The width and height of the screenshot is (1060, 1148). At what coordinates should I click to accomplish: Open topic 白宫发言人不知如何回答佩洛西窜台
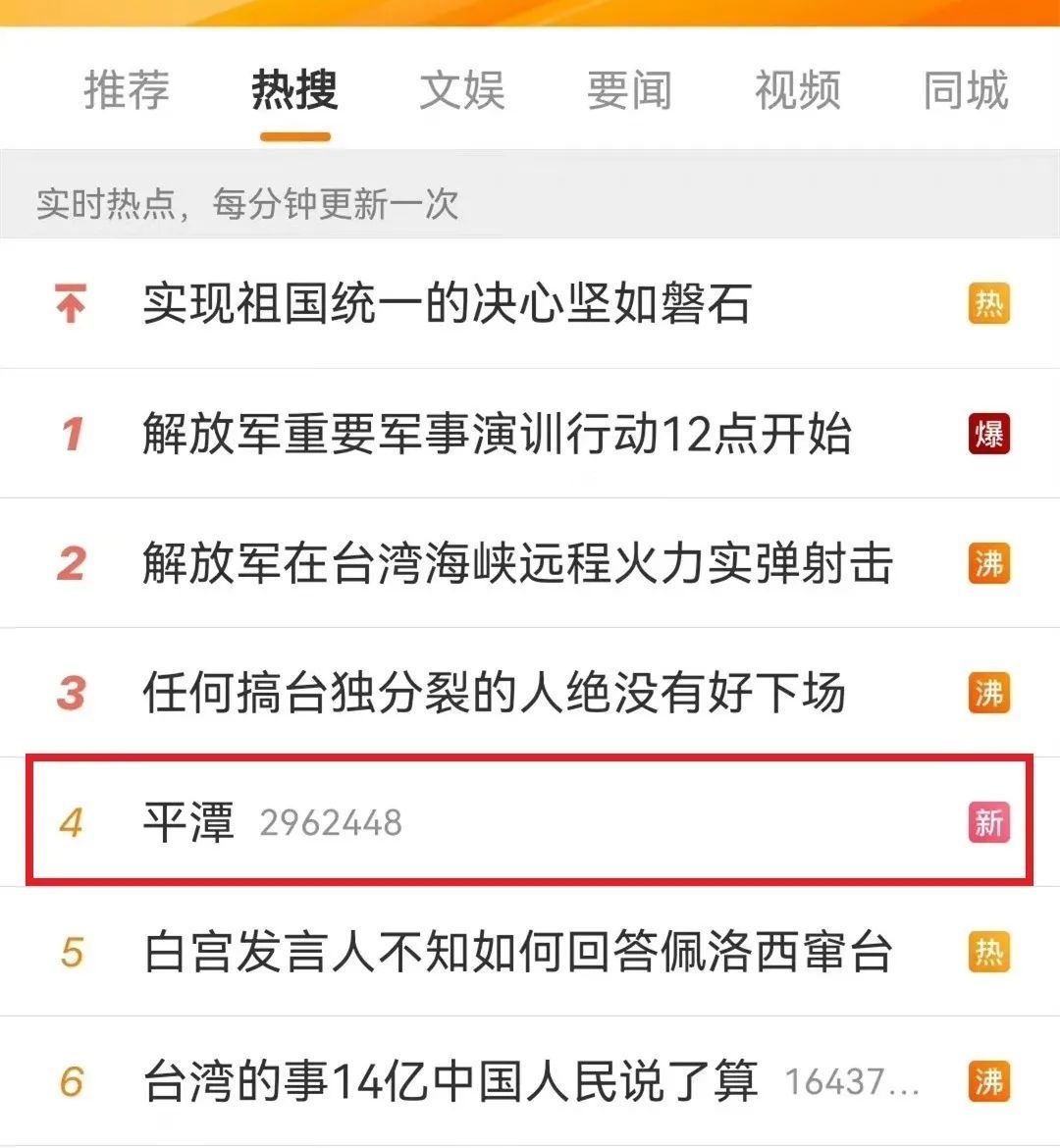pyautogui.click(x=517, y=953)
